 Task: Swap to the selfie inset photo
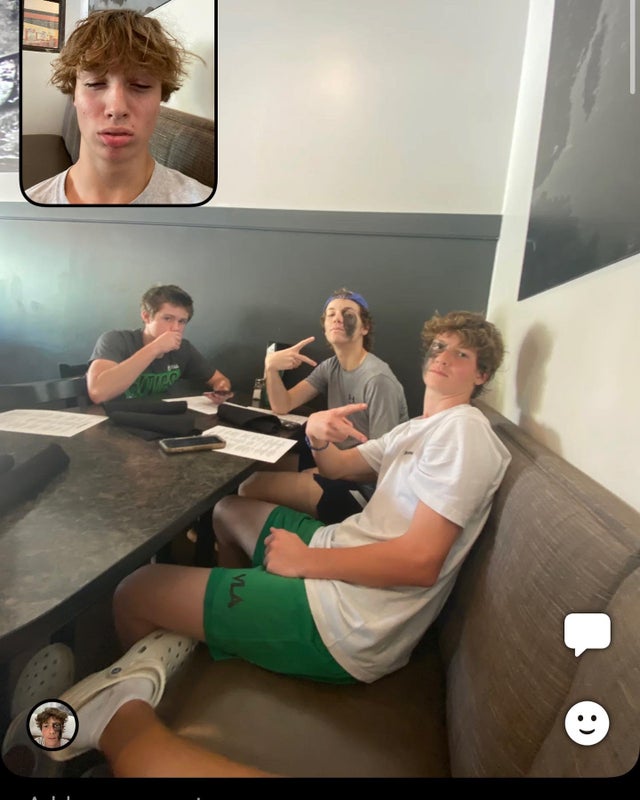[118, 101]
